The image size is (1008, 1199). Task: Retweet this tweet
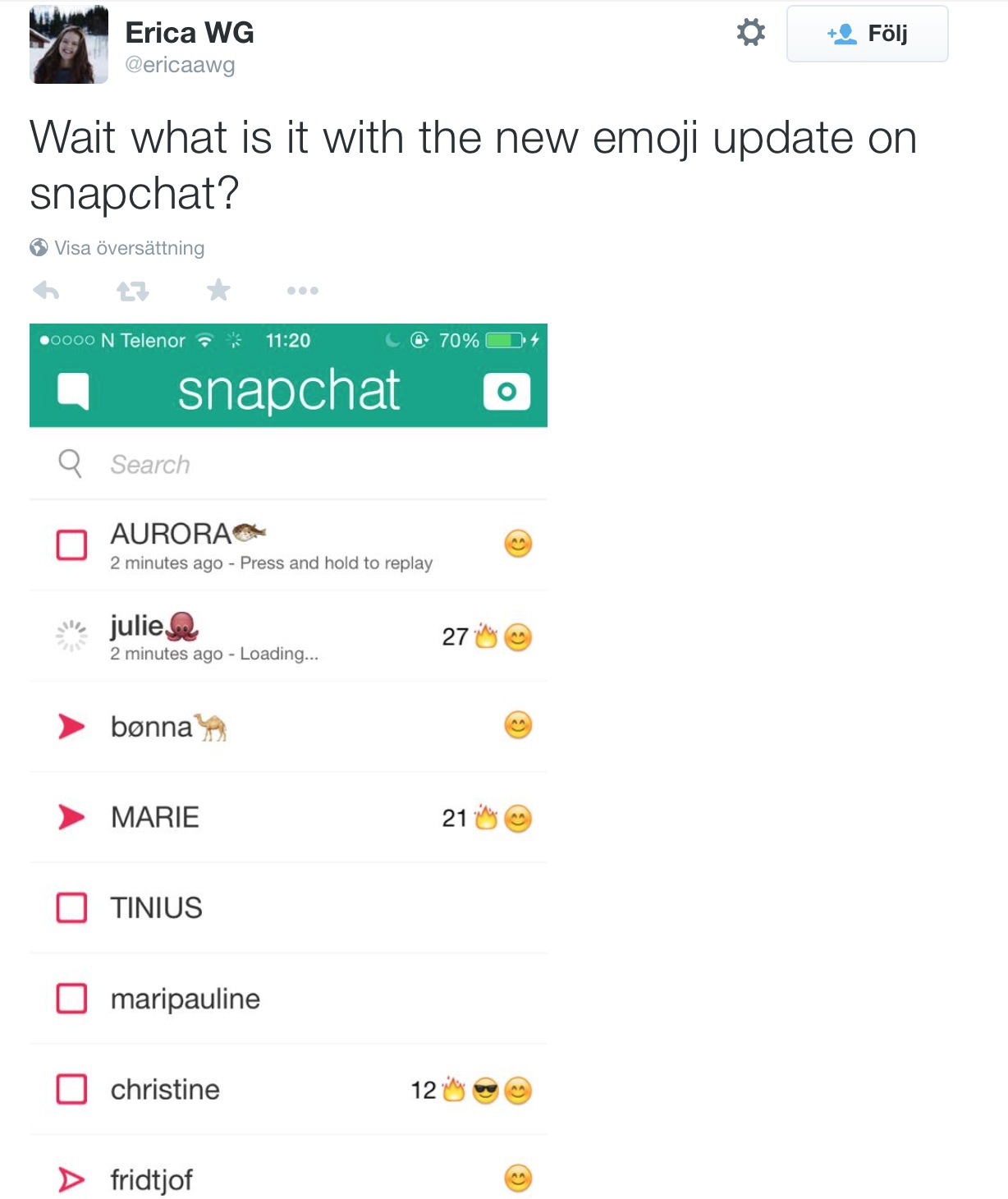132,290
